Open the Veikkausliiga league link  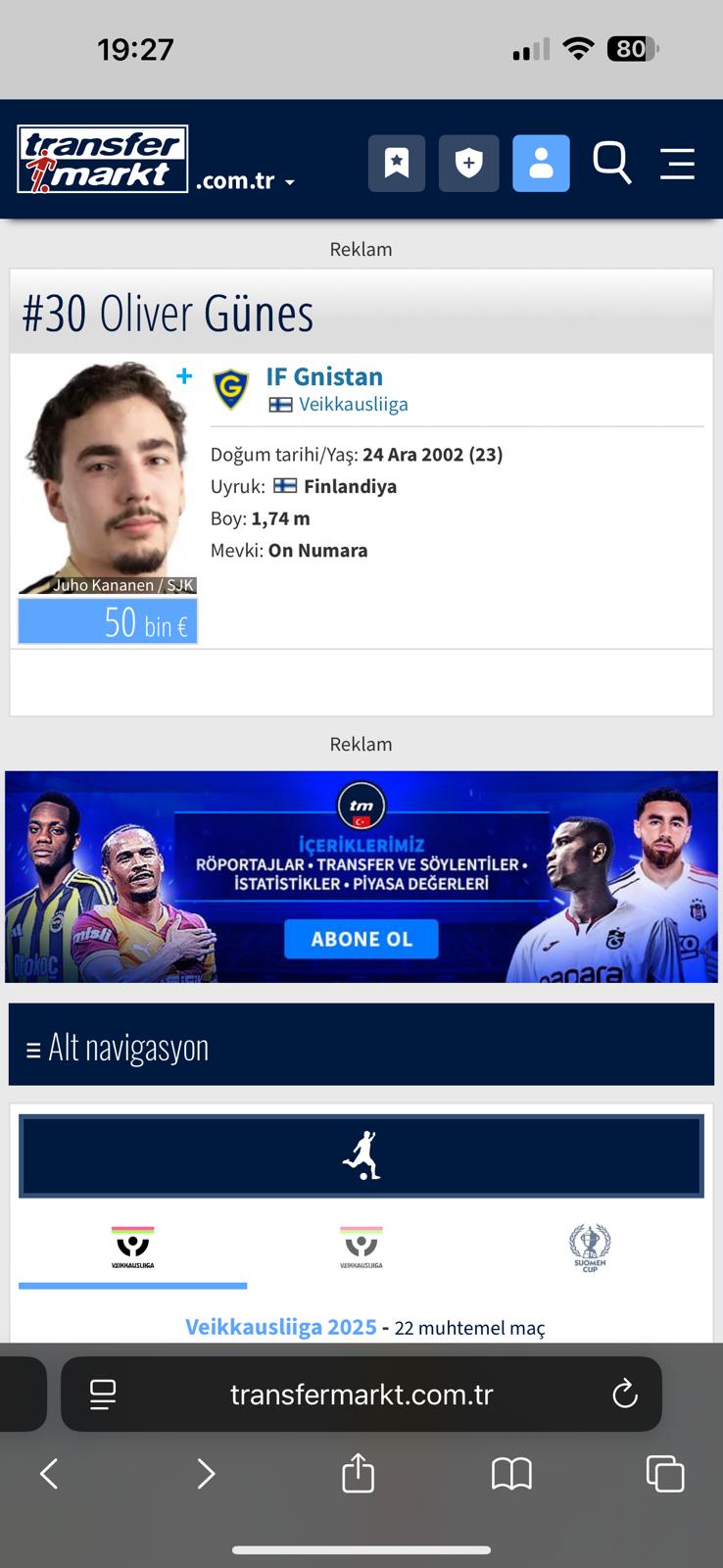coord(353,404)
